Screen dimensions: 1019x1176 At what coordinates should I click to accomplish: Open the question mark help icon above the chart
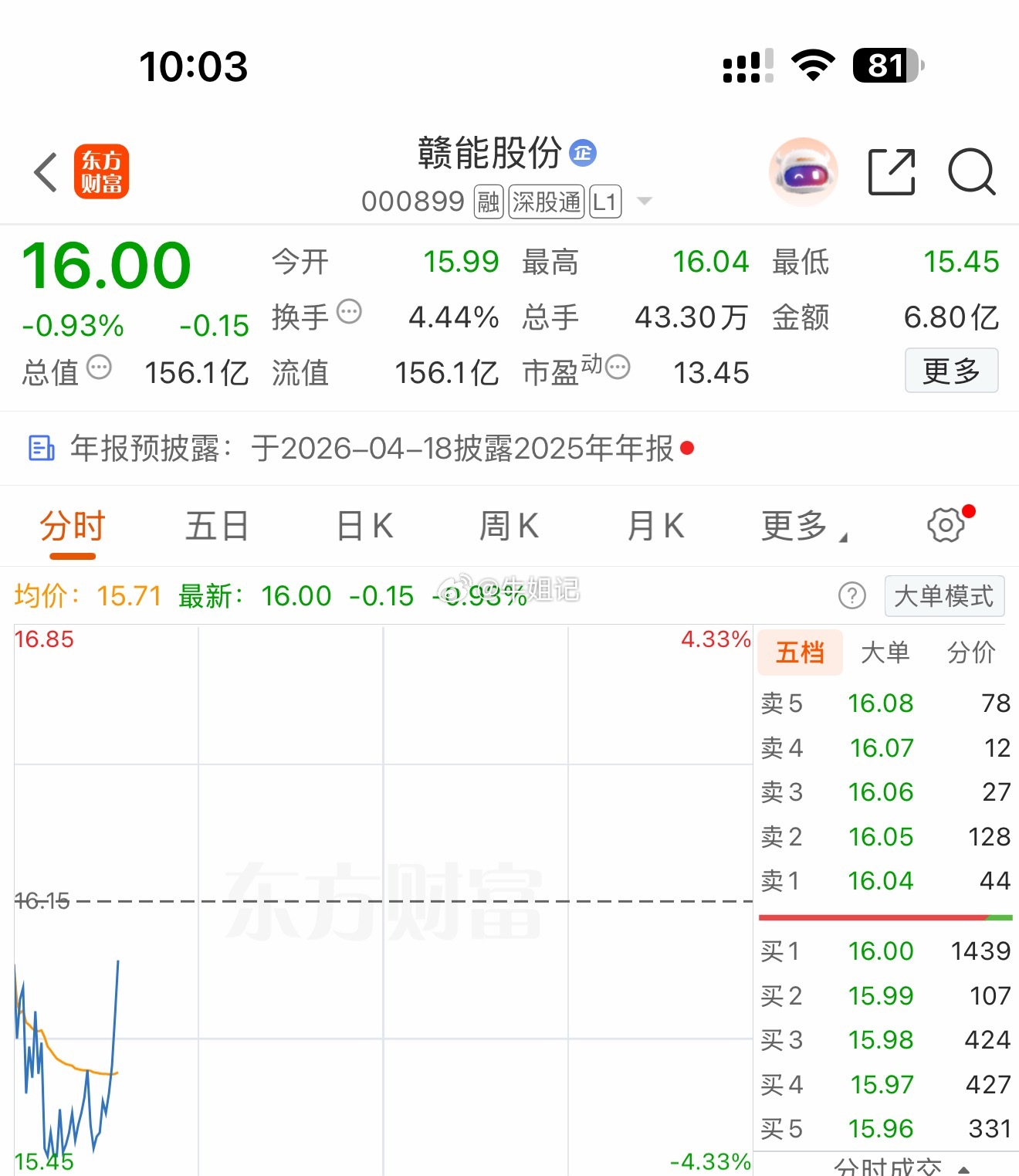point(852,596)
